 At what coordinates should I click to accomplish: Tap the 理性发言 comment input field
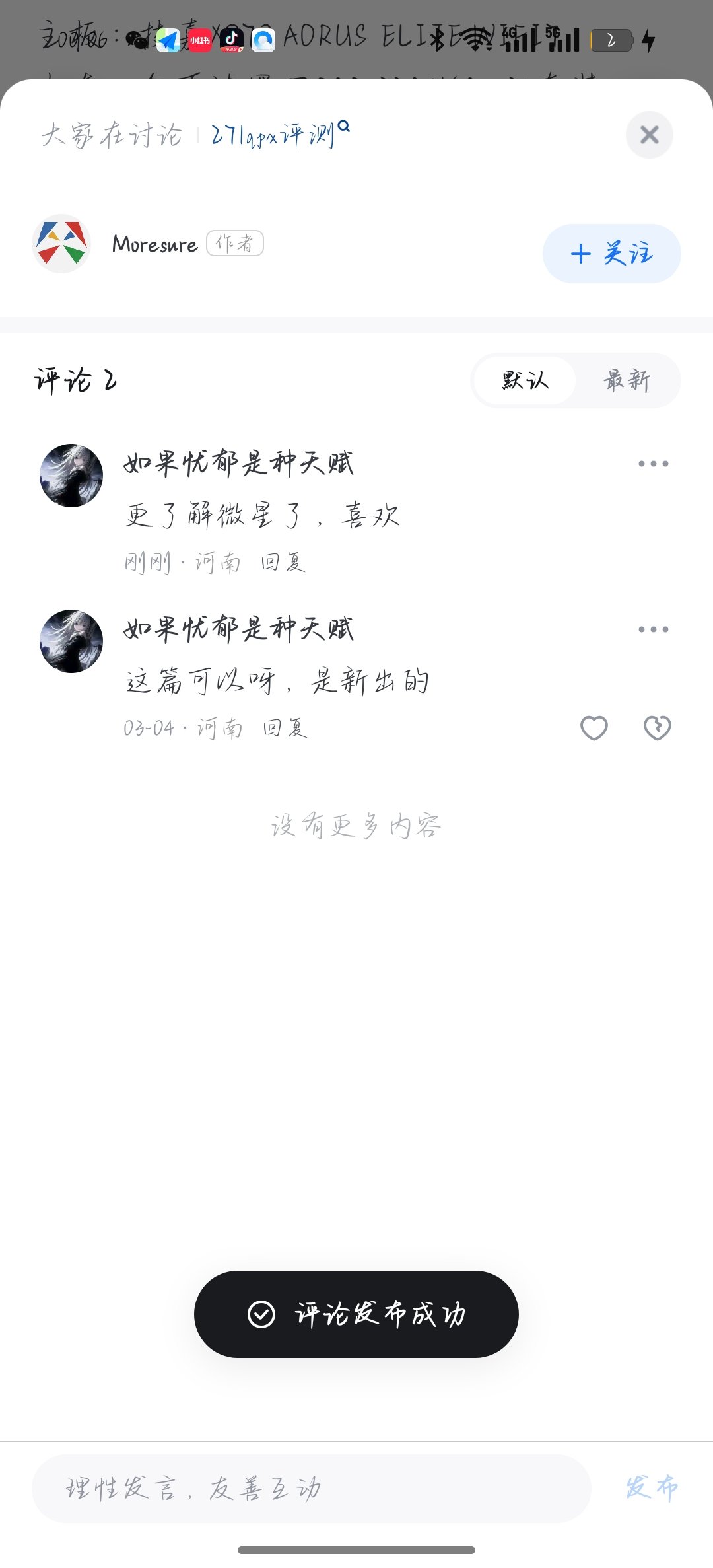(311, 1489)
